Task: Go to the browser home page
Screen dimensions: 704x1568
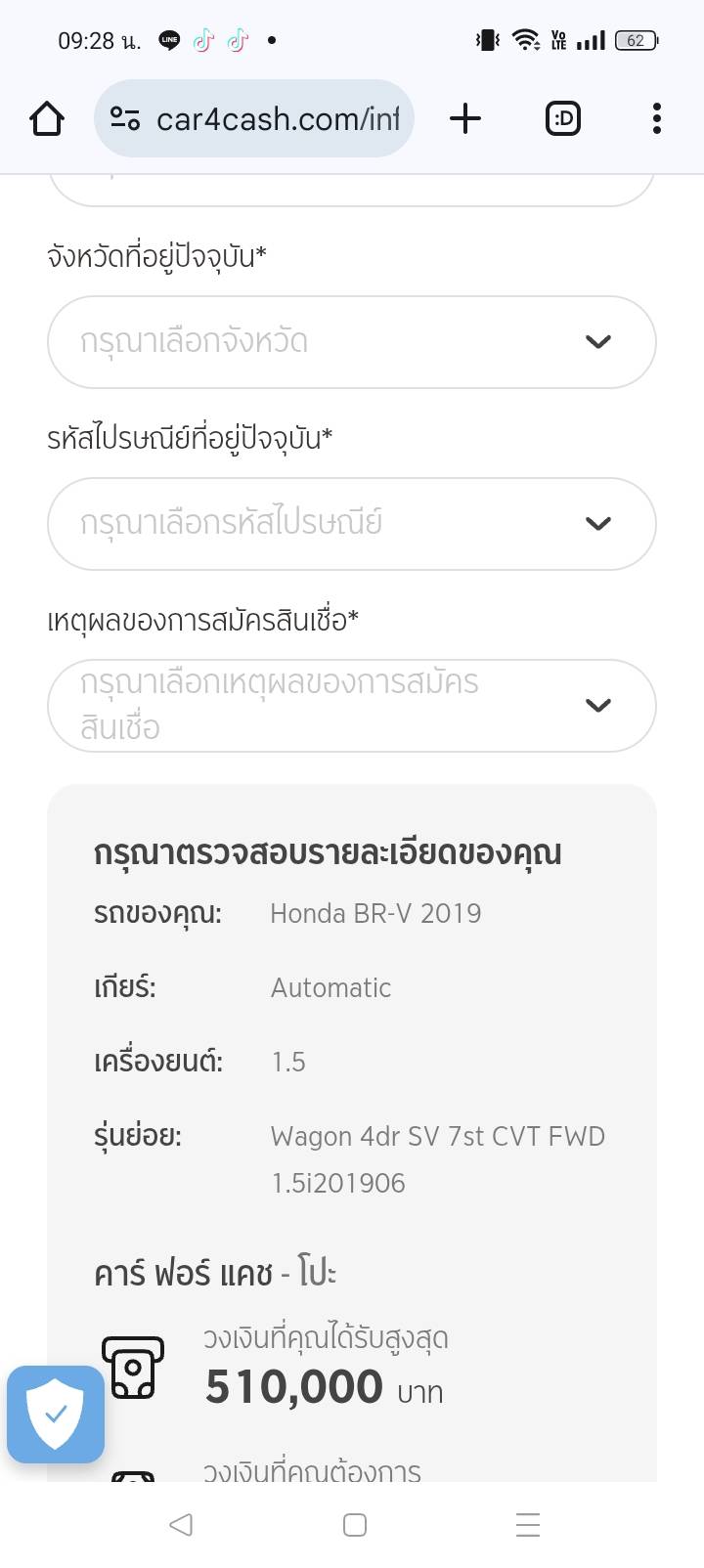Action: [47, 119]
